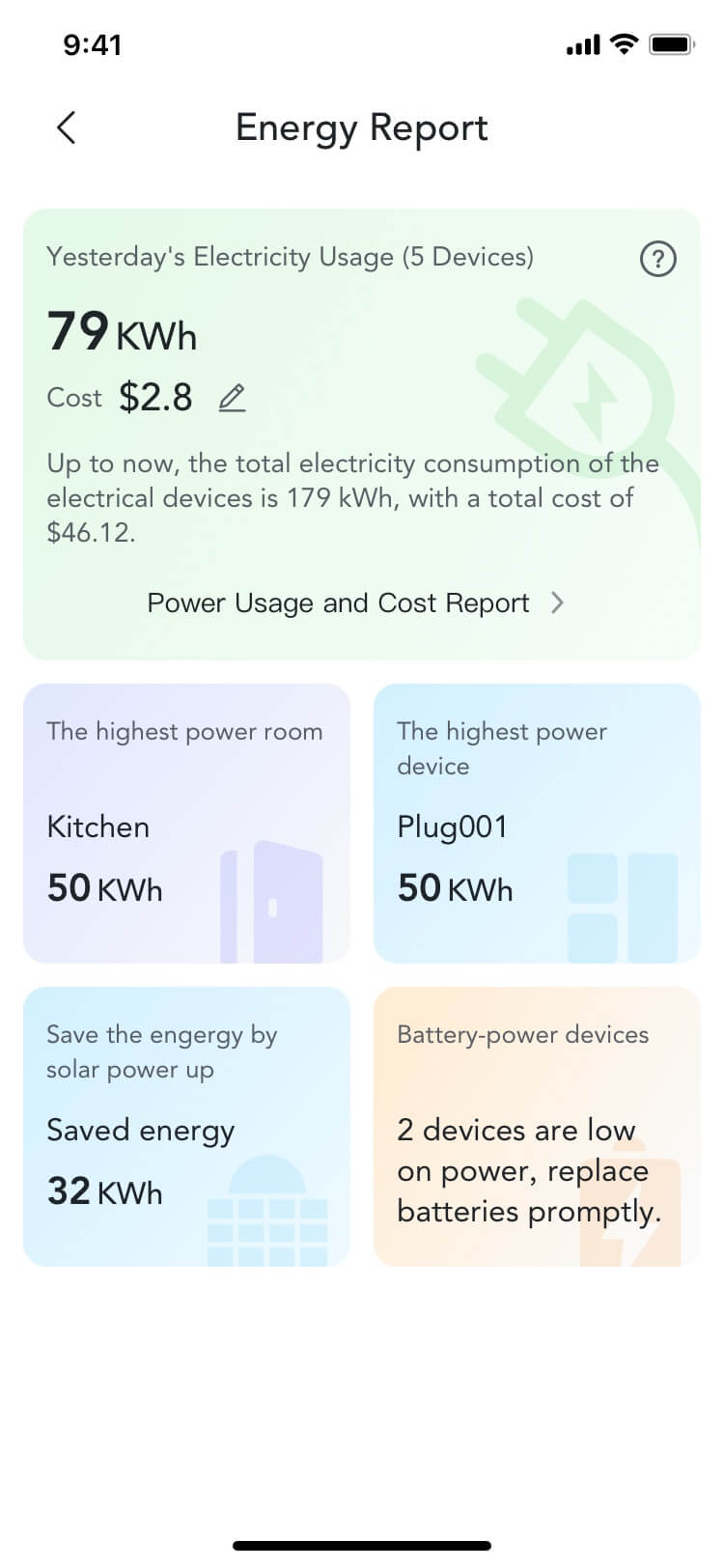This screenshot has width=724, height=1568.
Task: Open Power Usage and Cost Report
Action: [x=355, y=603]
